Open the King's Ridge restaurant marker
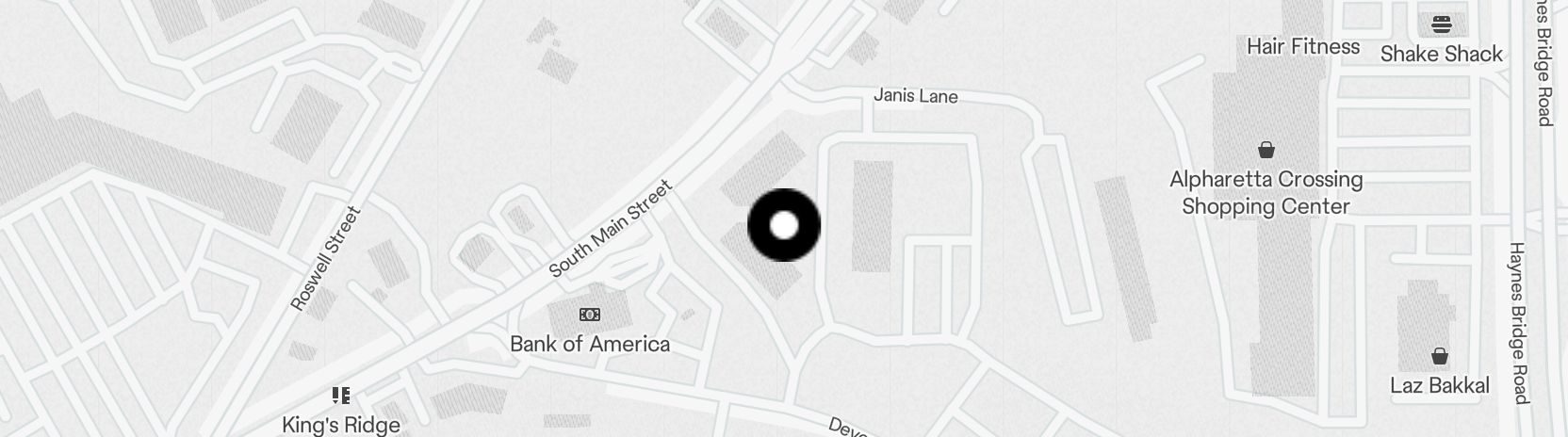The height and width of the screenshot is (437, 1568). (341, 397)
